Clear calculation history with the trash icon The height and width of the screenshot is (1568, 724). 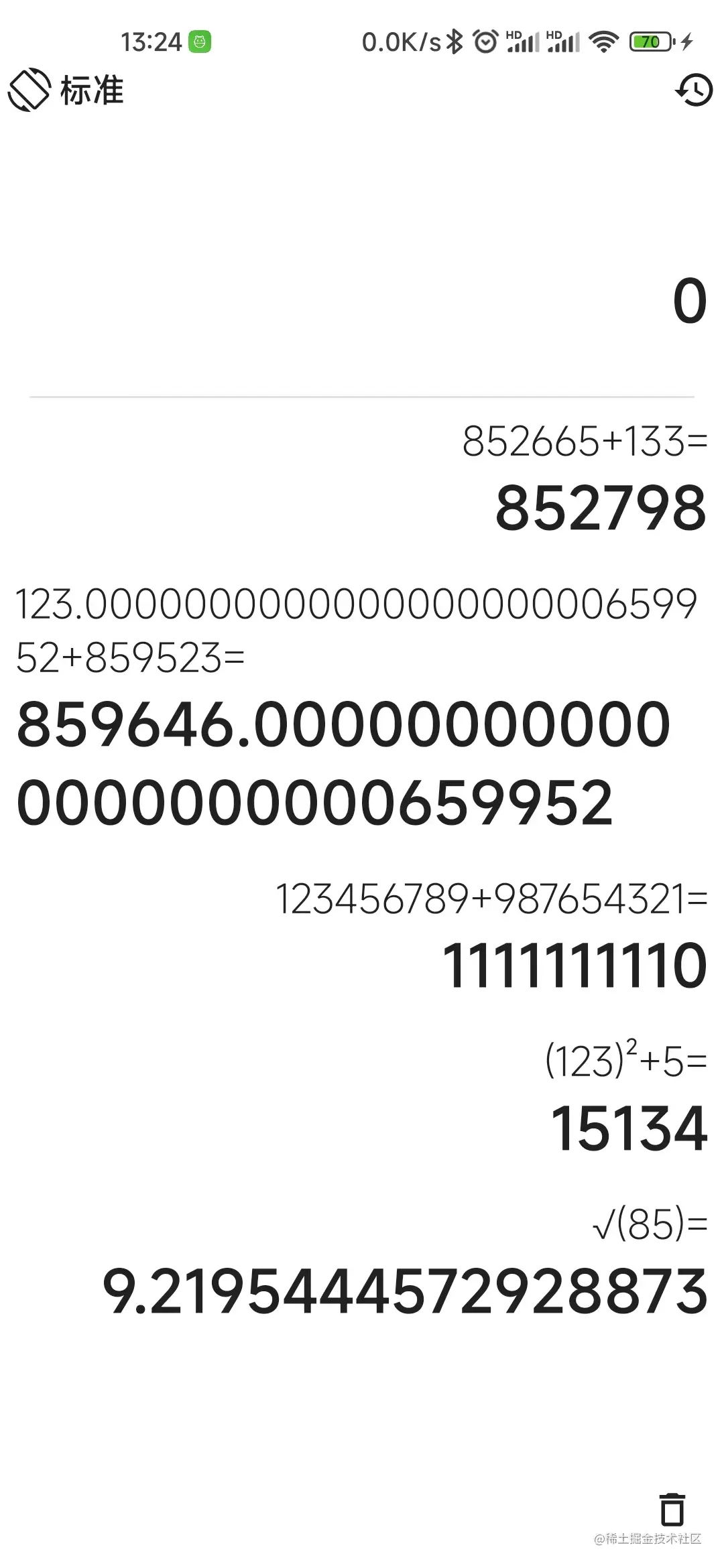(672, 1510)
